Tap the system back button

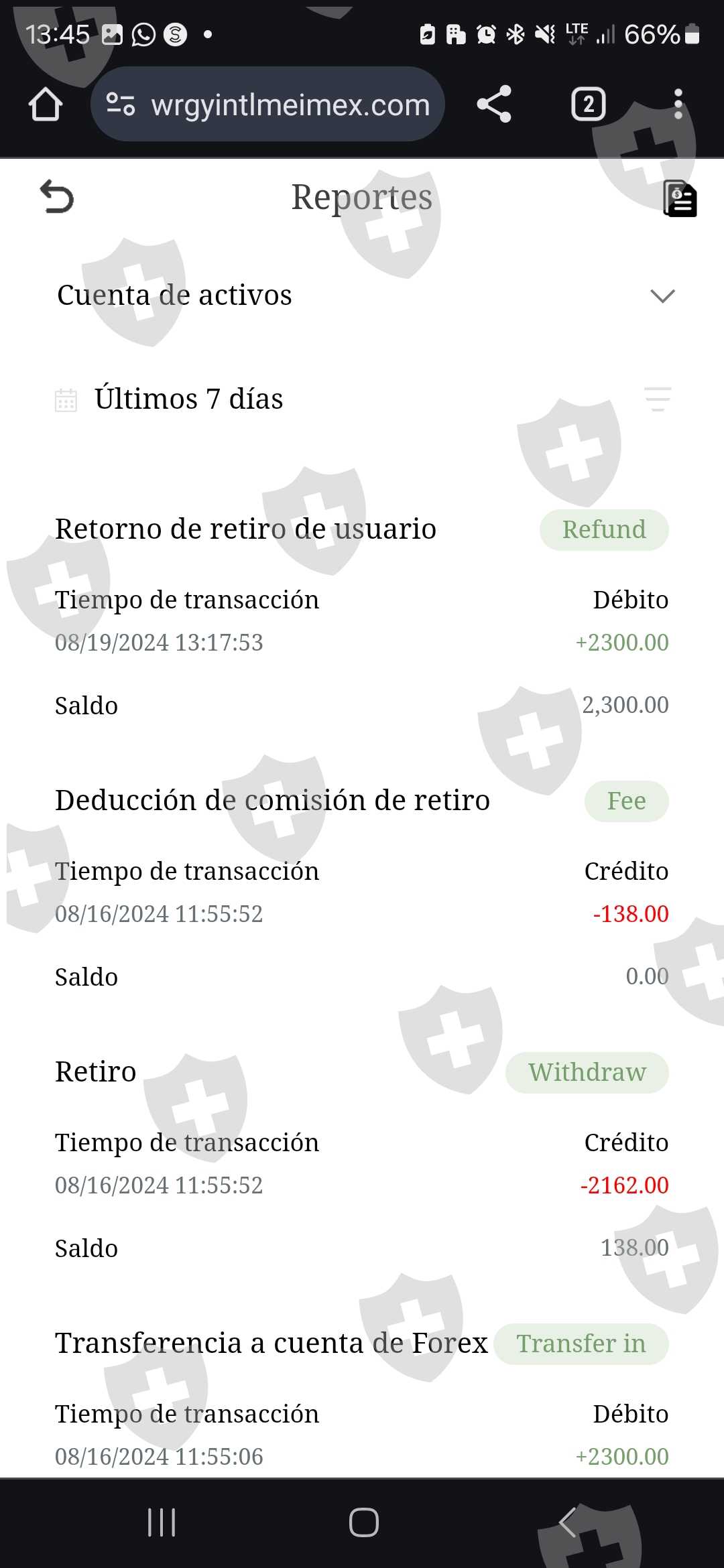click(568, 1522)
